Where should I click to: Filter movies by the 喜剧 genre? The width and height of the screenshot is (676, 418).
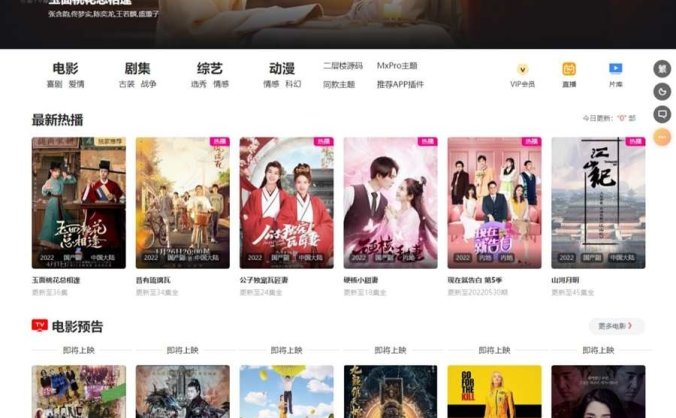[x=54, y=85]
